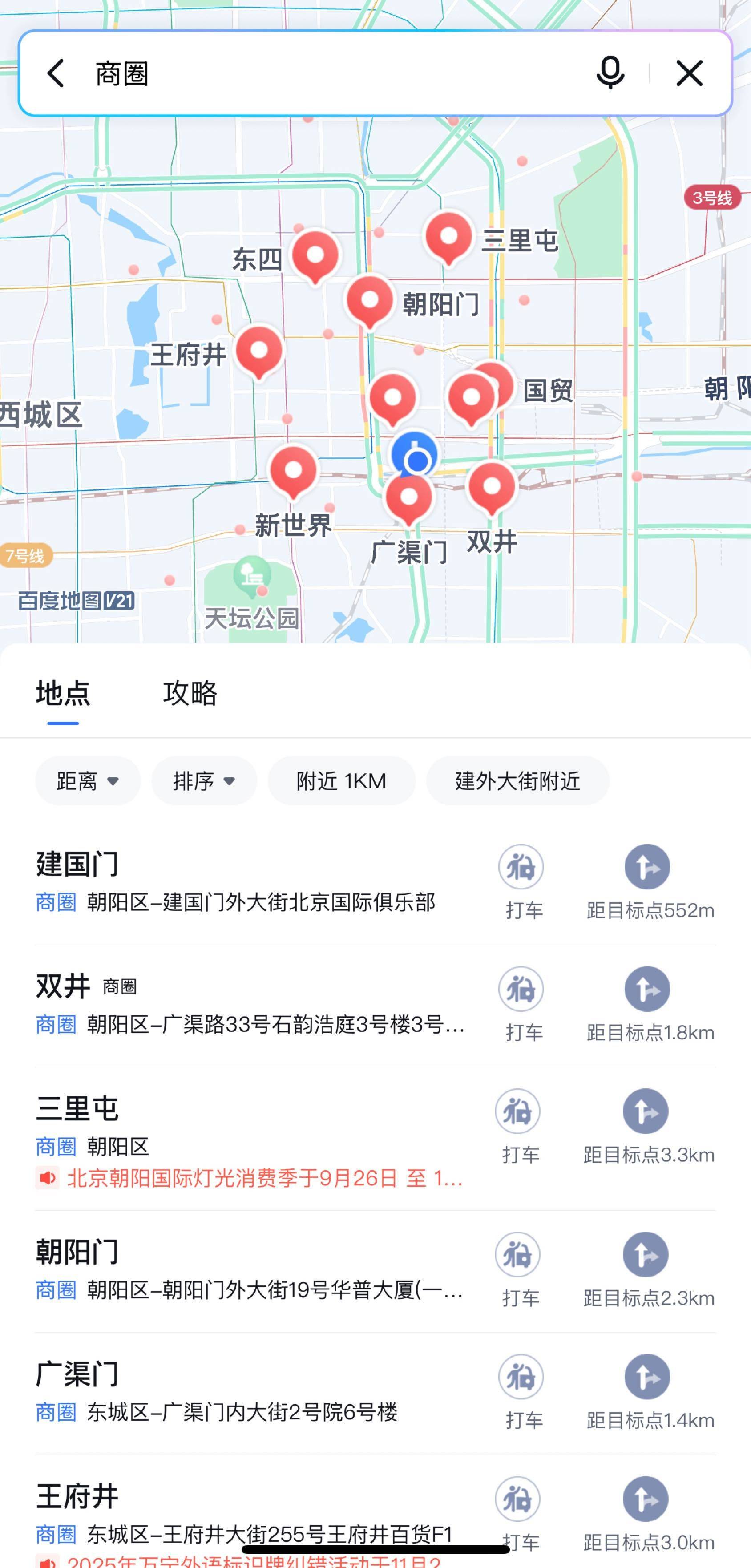Open the 新世界 marker on map
Viewport: 751px width, 1568px height.
[x=293, y=472]
